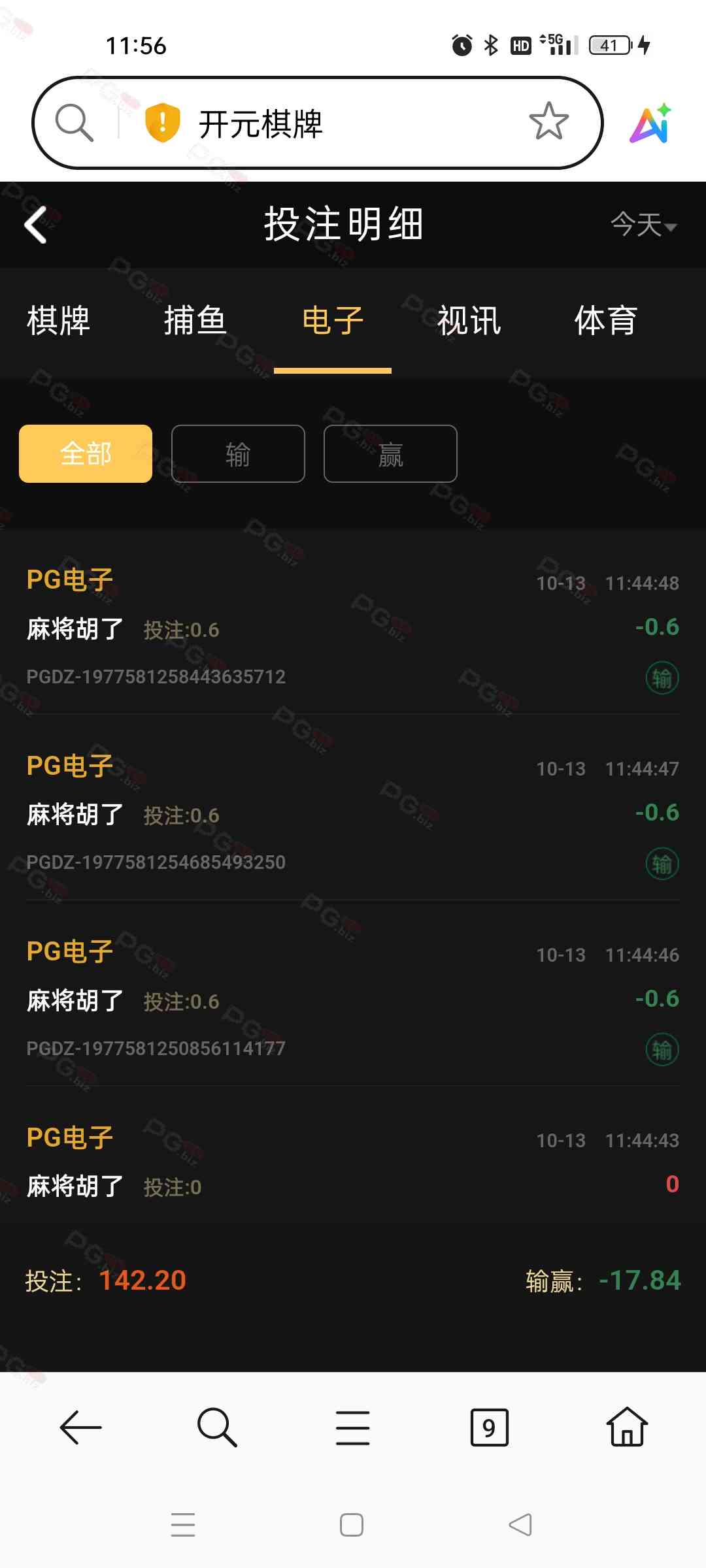The image size is (706, 1568).
Task: Switch to the 体育 tab
Action: [x=605, y=321]
